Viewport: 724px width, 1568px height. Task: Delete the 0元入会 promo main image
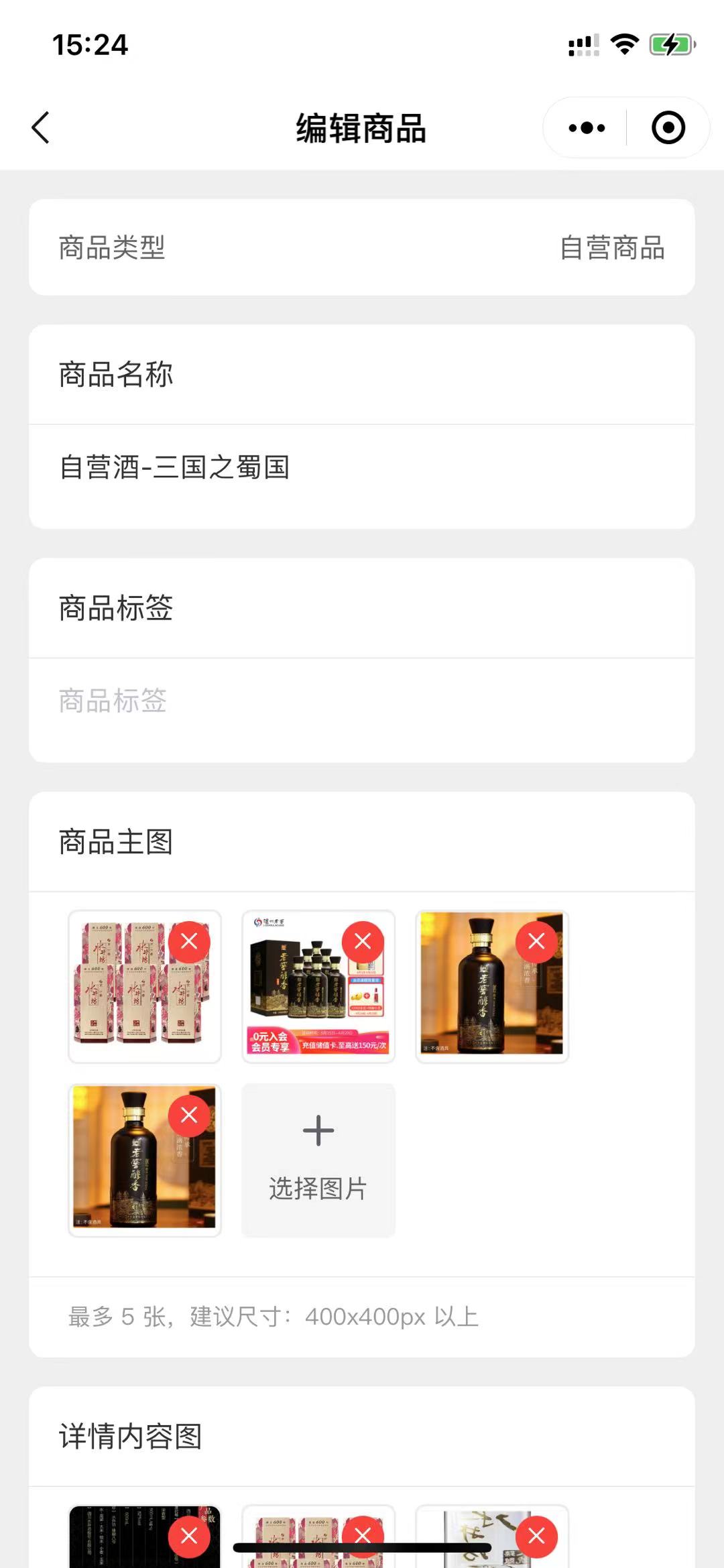(363, 941)
